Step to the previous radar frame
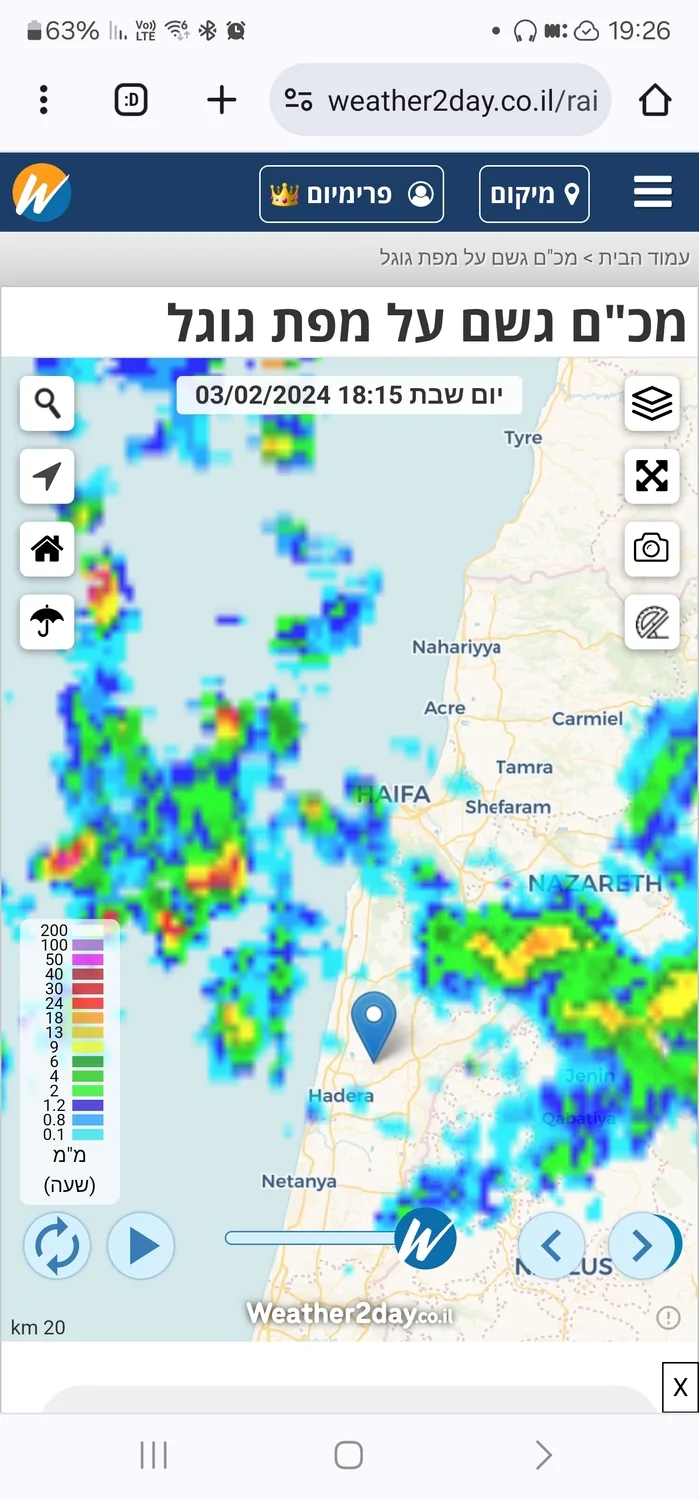This screenshot has height=1500, width=699. (x=551, y=1246)
